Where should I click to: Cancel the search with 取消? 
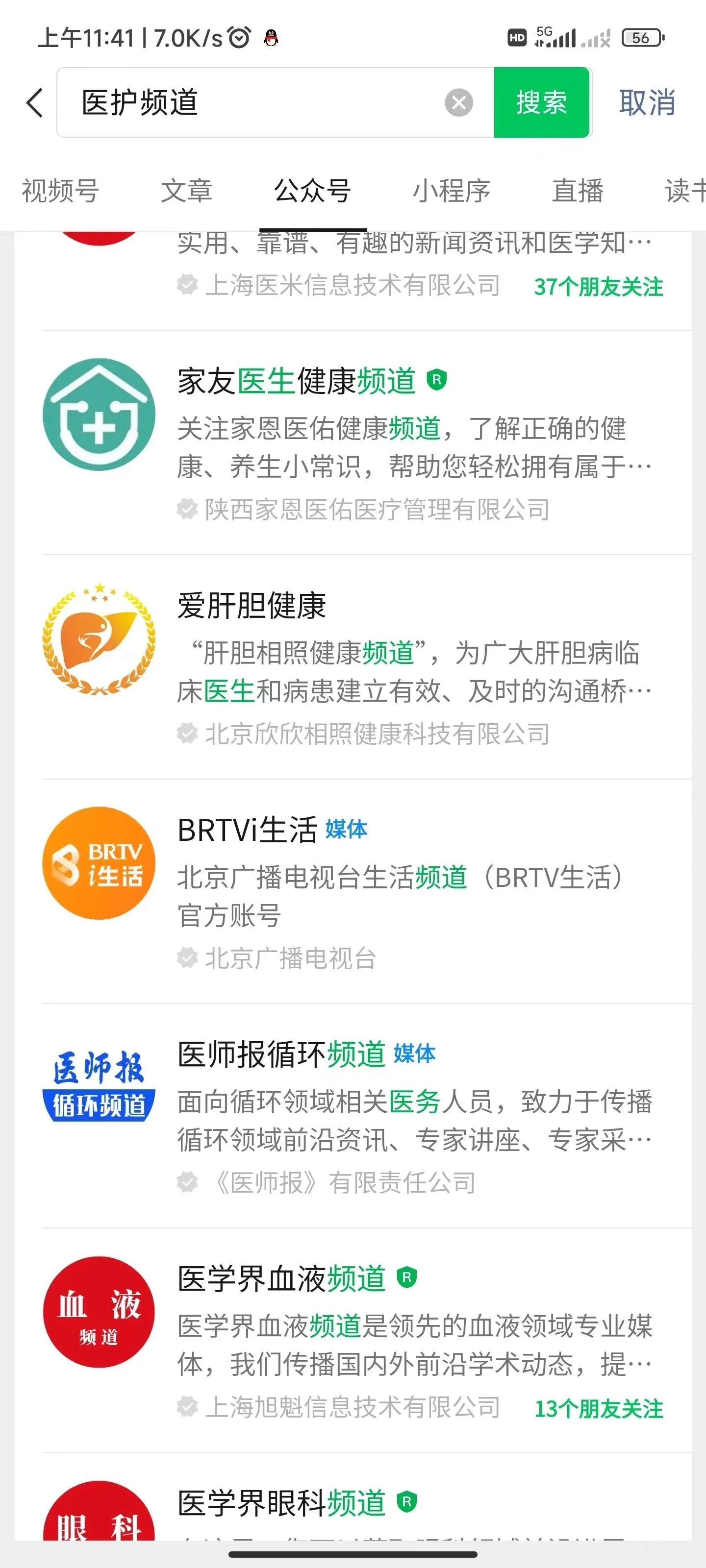(647, 102)
